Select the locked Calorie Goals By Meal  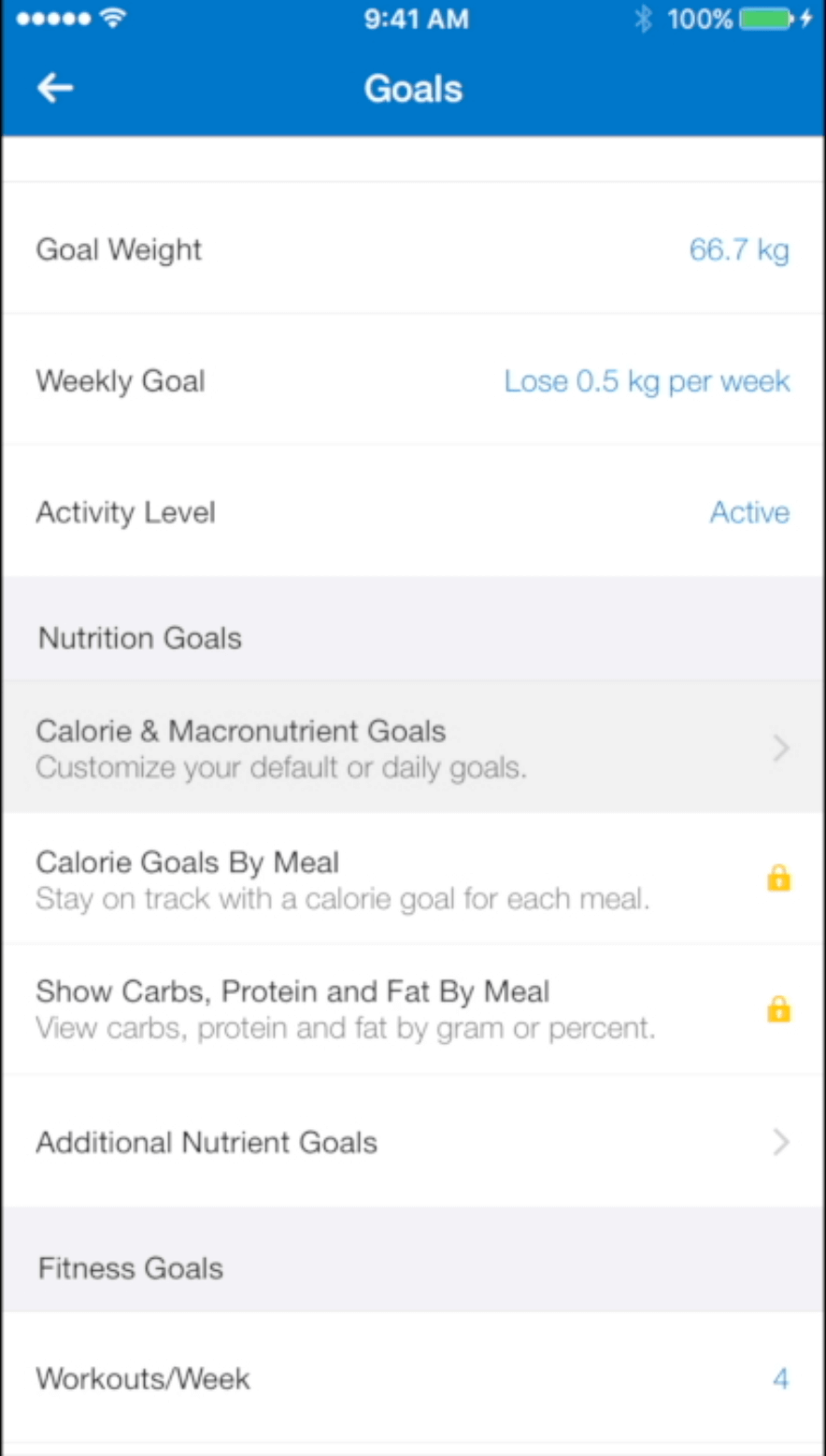(413, 878)
